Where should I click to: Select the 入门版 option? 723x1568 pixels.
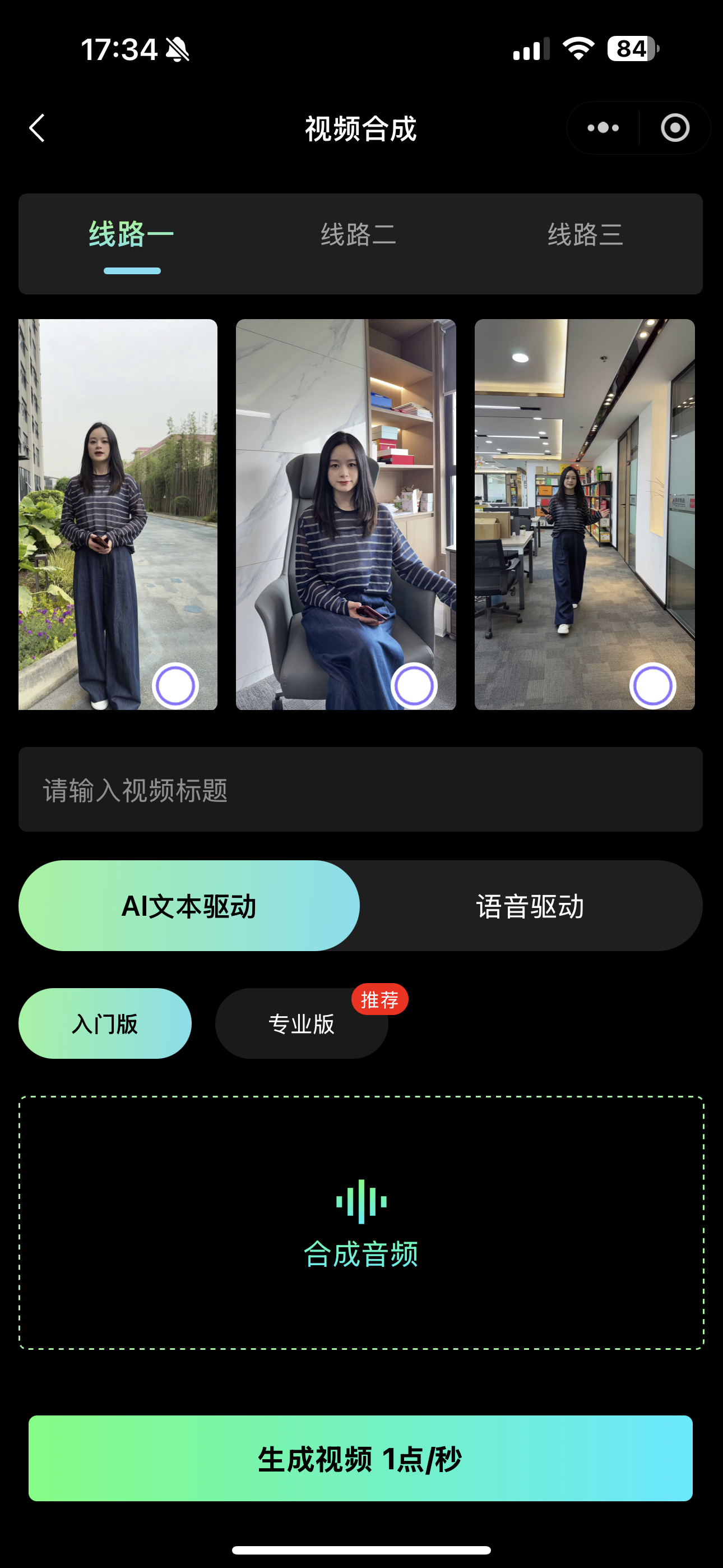click(x=105, y=1024)
